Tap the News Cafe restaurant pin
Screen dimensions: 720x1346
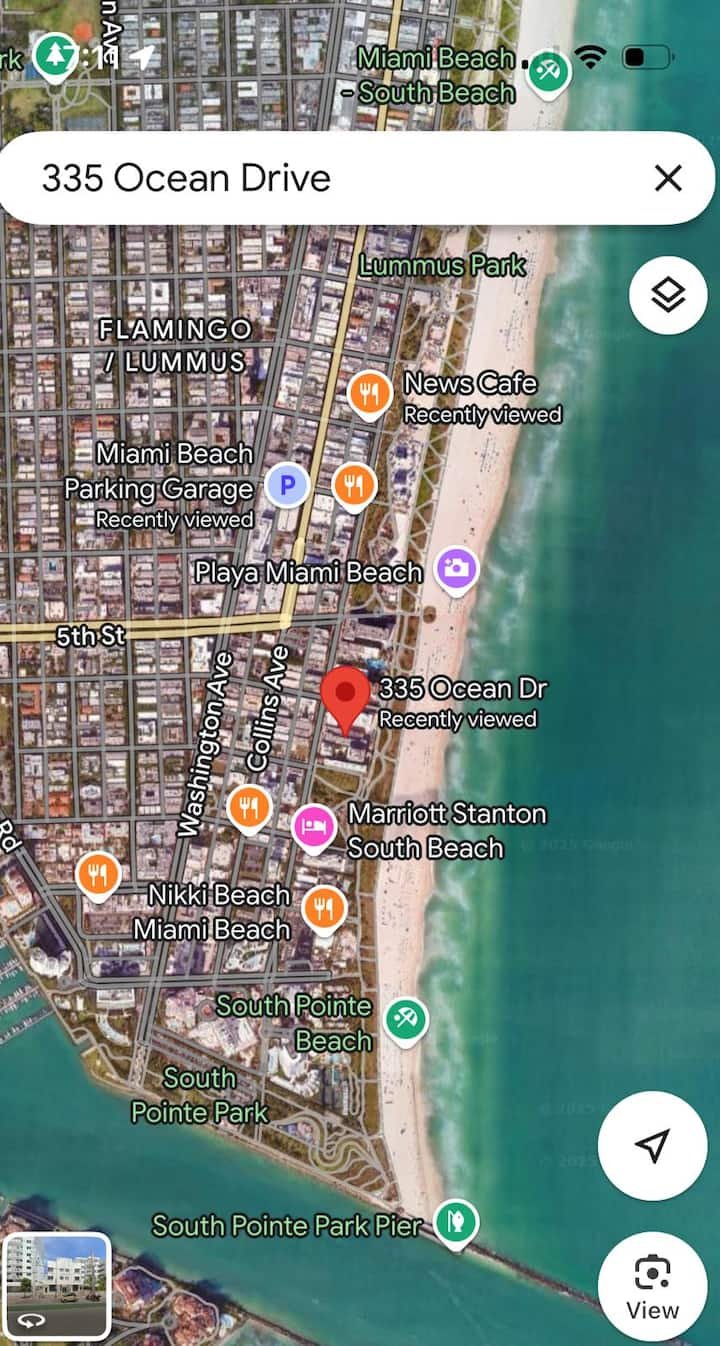point(369,392)
